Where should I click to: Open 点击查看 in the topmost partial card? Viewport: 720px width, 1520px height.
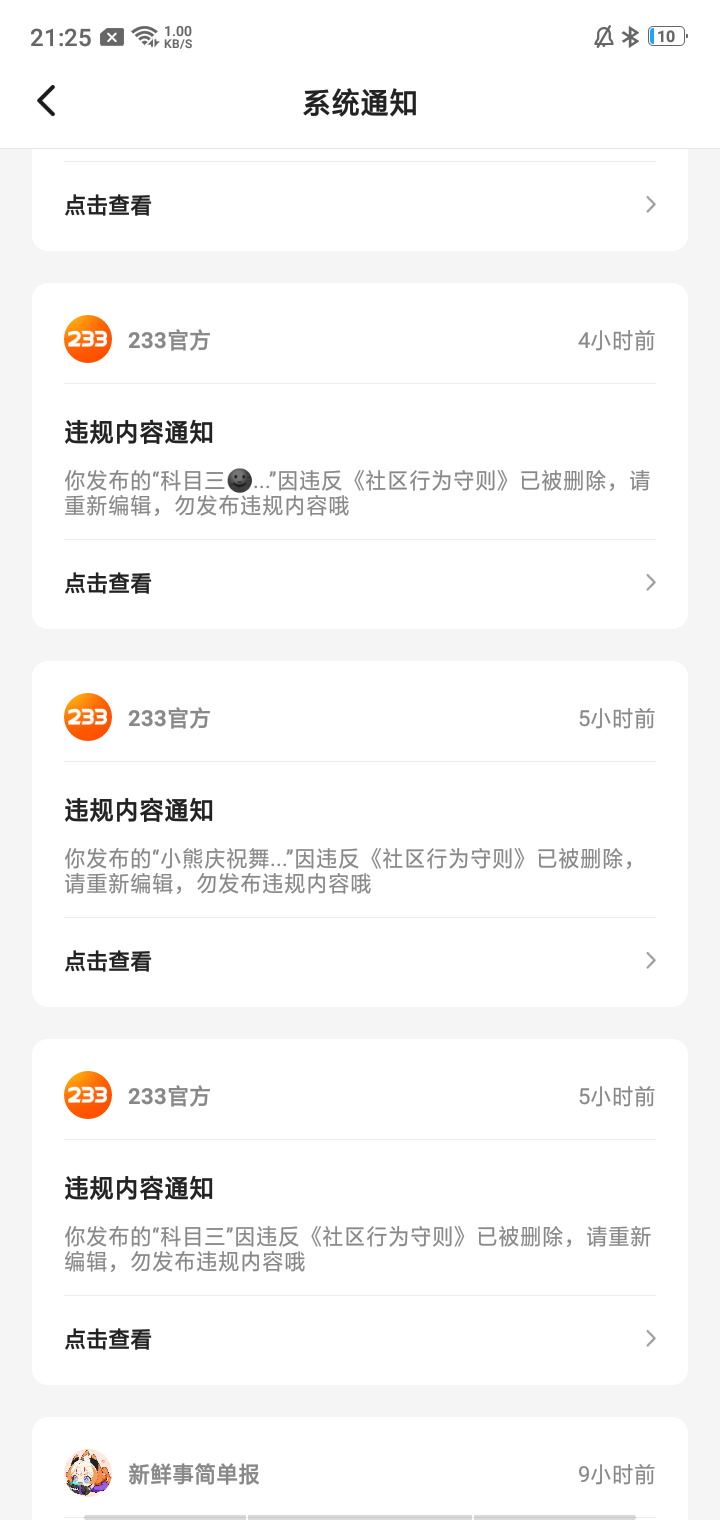[360, 205]
